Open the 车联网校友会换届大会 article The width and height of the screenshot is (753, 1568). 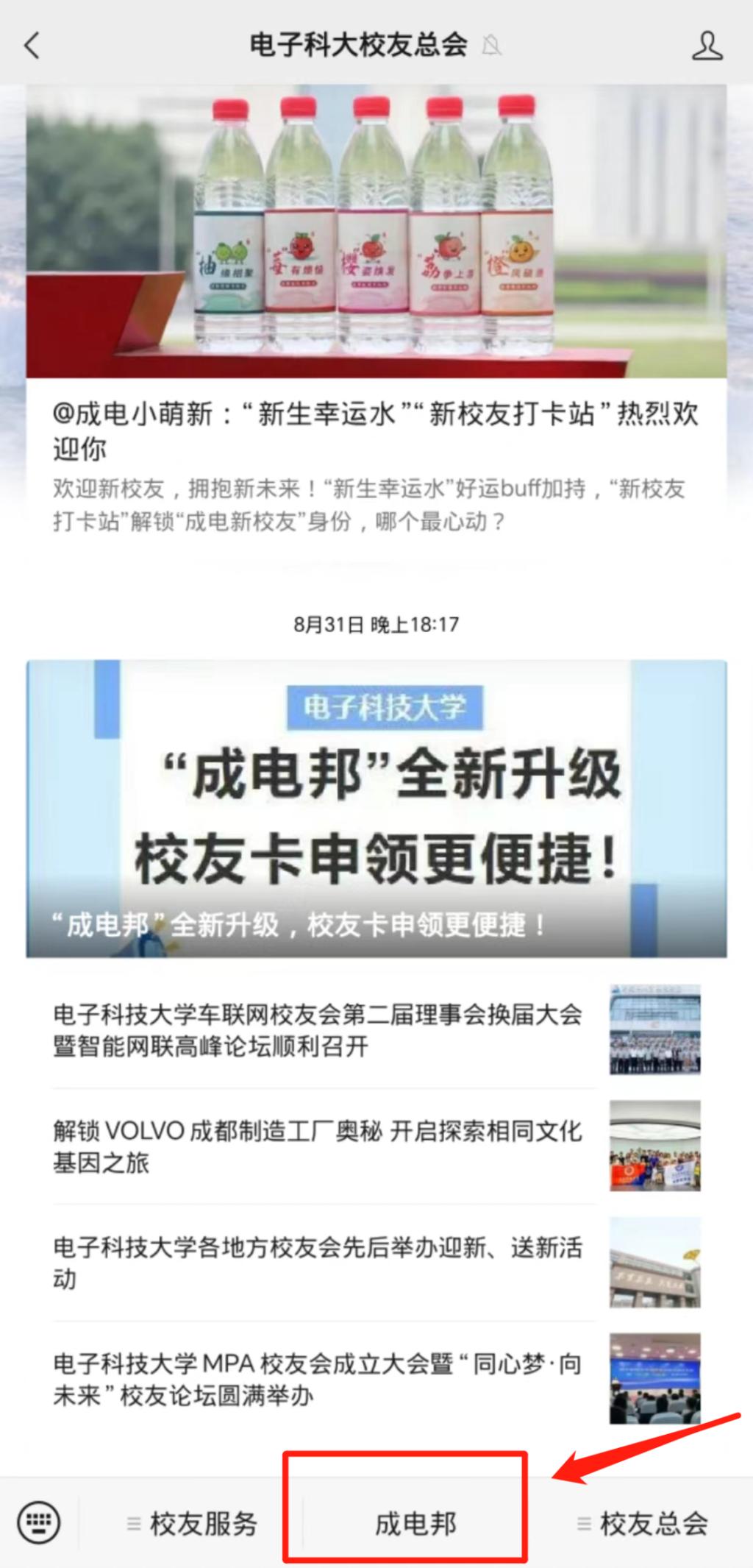pyautogui.click(x=318, y=1030)
